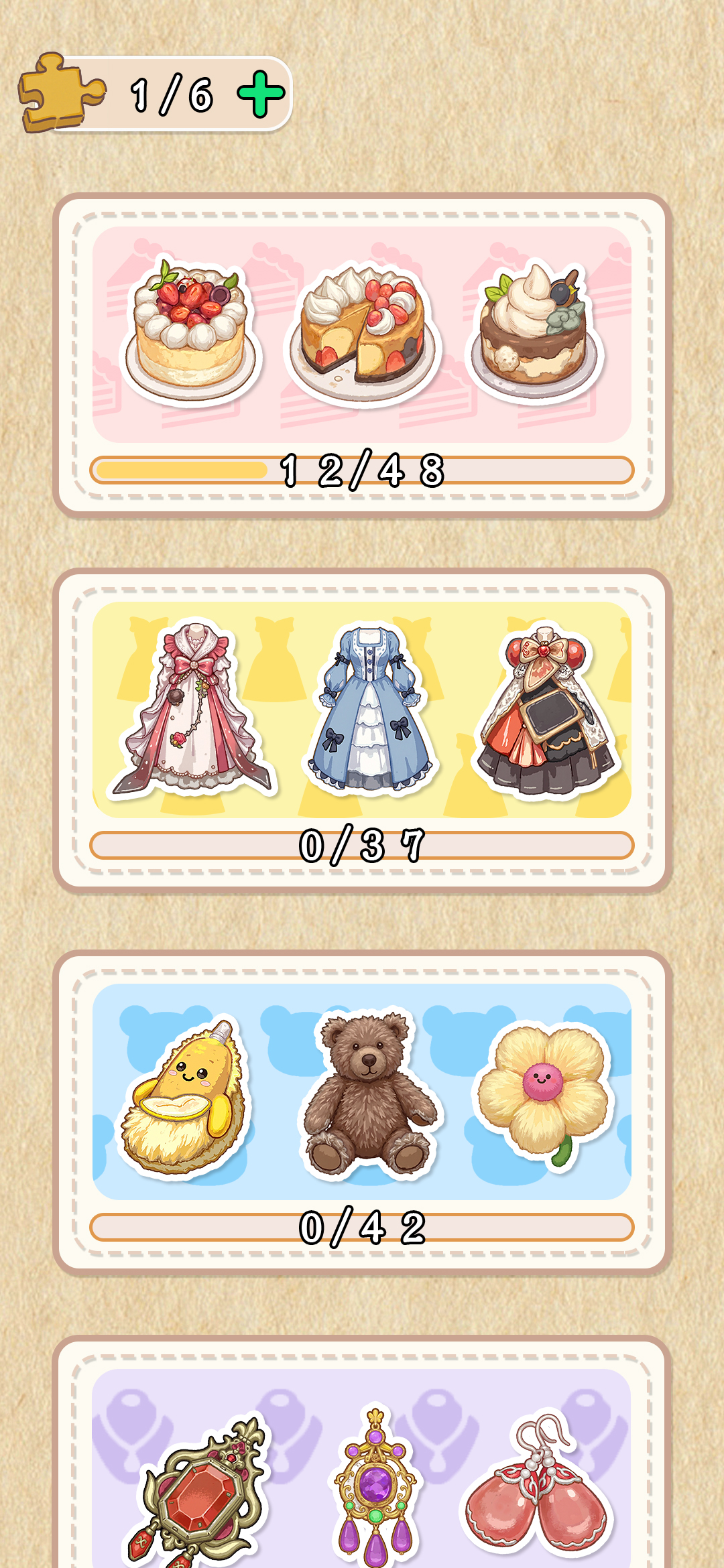Screen dimensions: 724x1568
Task: Select the plush toys collection card
Action: tap(362, 1111)
